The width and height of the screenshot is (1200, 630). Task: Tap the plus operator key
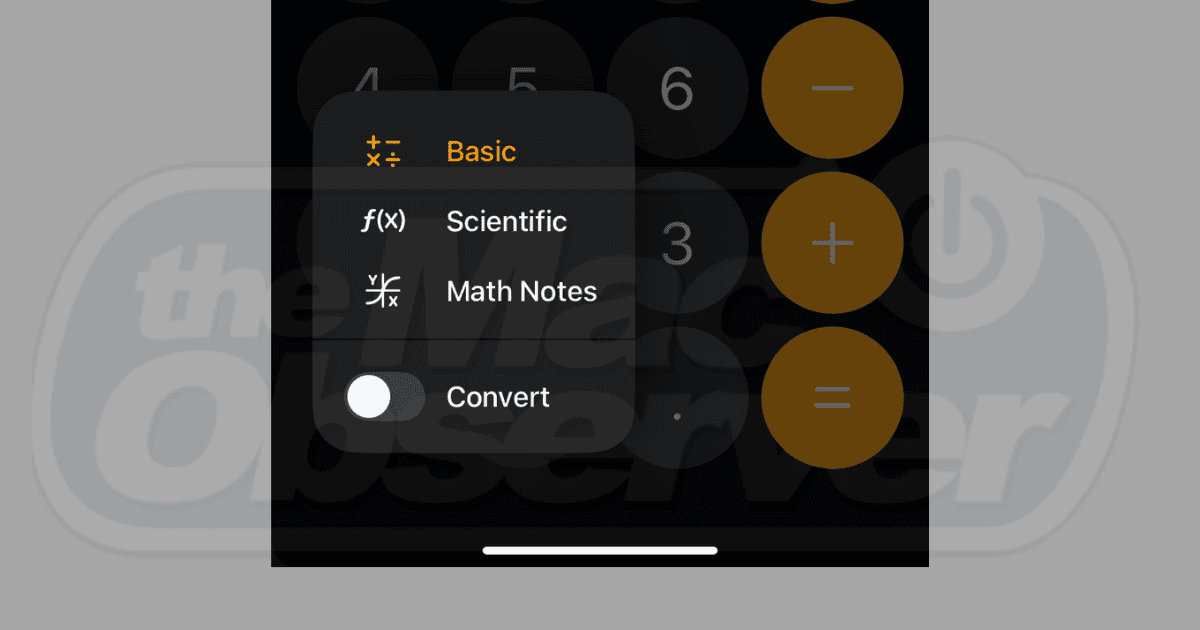[832, 243]
